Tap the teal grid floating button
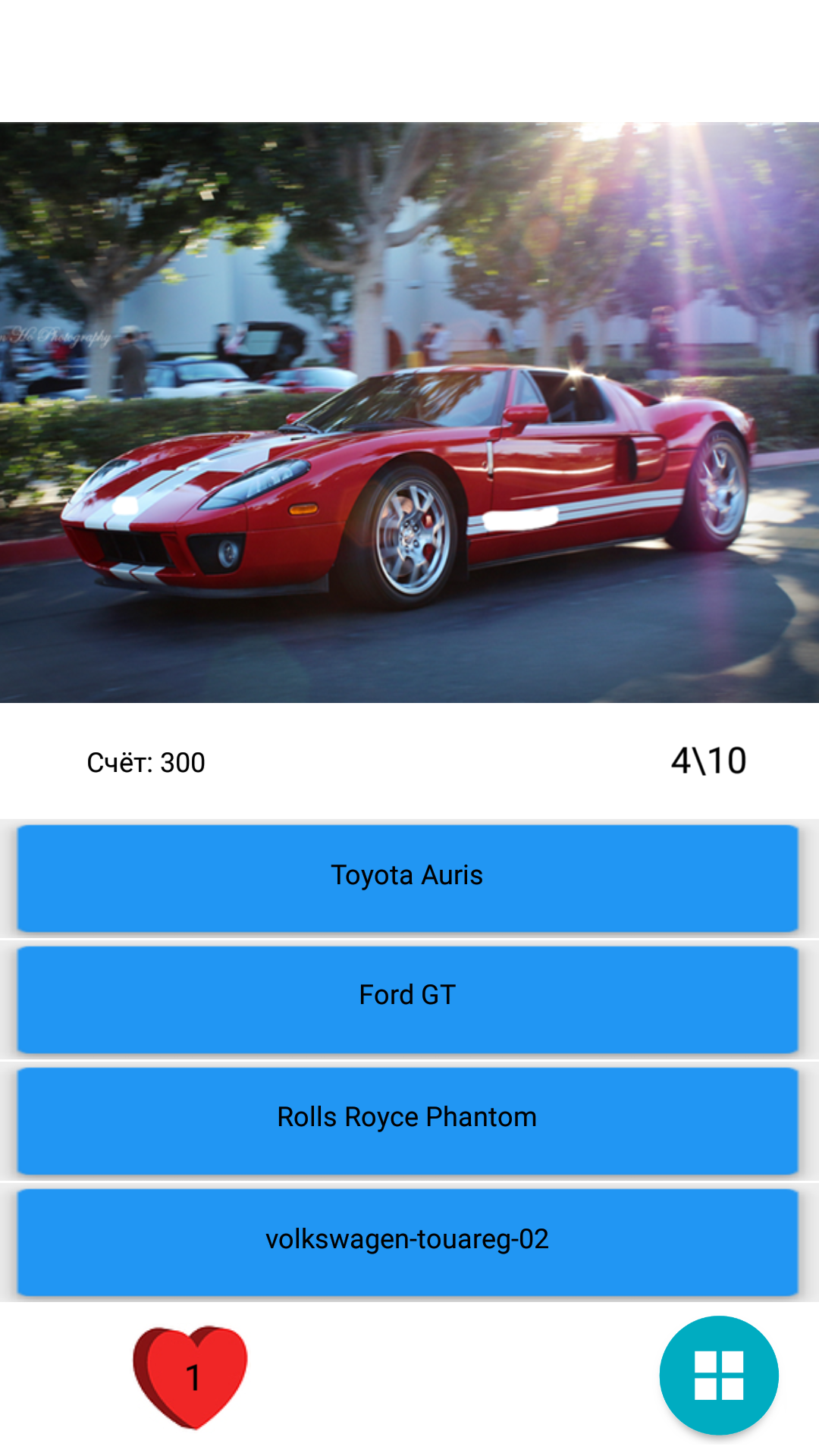Screen dimensions: 819x1456 (x=718, y=1374)
